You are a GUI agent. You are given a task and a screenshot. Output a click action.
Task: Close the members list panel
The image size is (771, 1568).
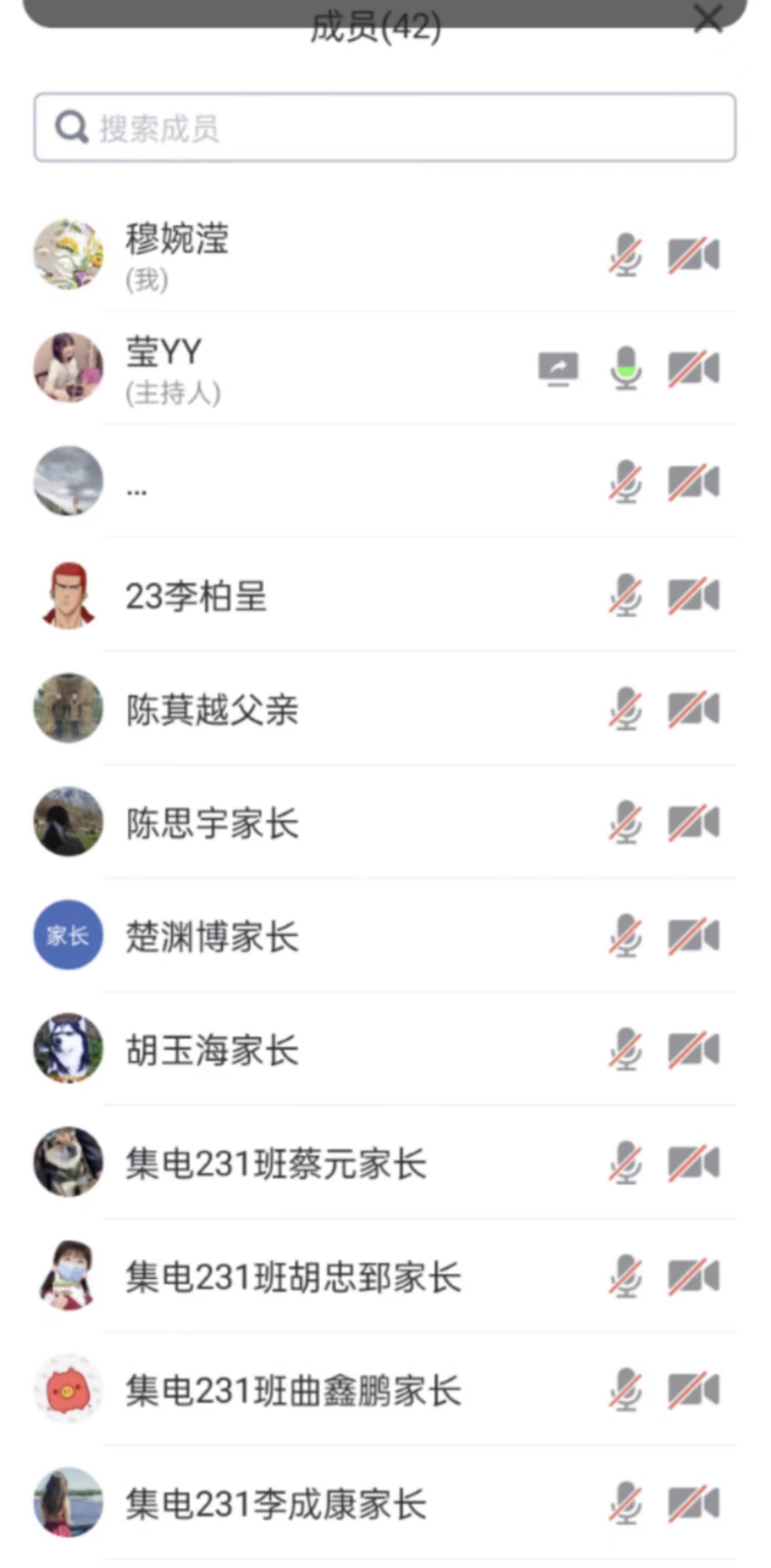pos(708,19)
